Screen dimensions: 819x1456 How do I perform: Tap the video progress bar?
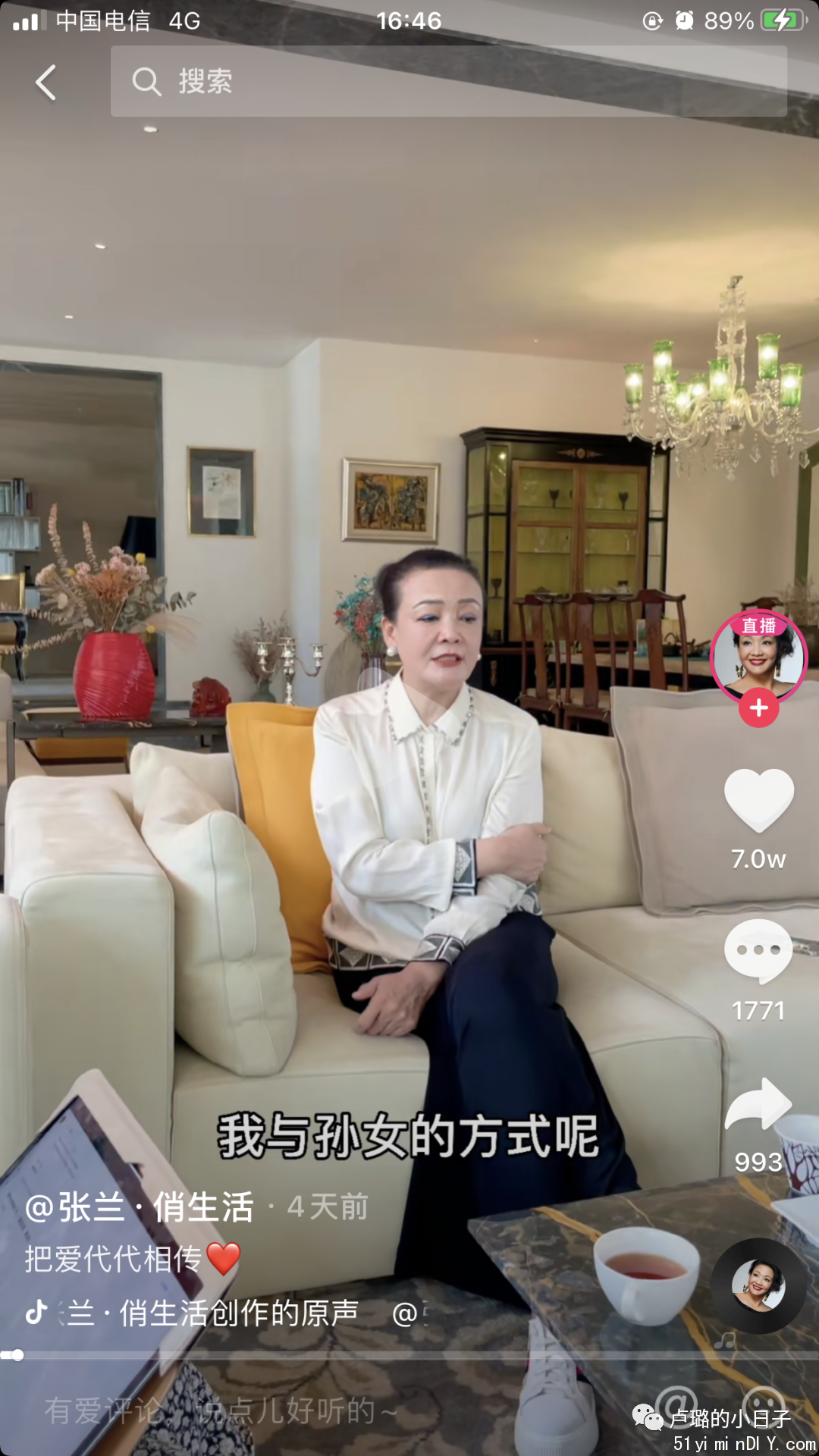[409, 1355]
